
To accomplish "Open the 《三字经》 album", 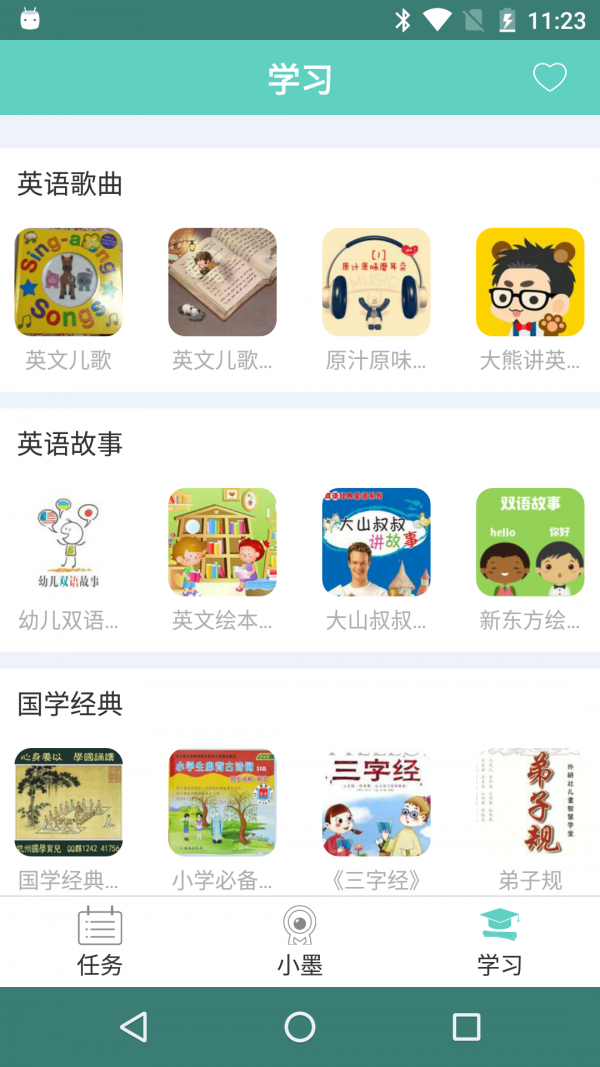I will click(x=376, y=802).
